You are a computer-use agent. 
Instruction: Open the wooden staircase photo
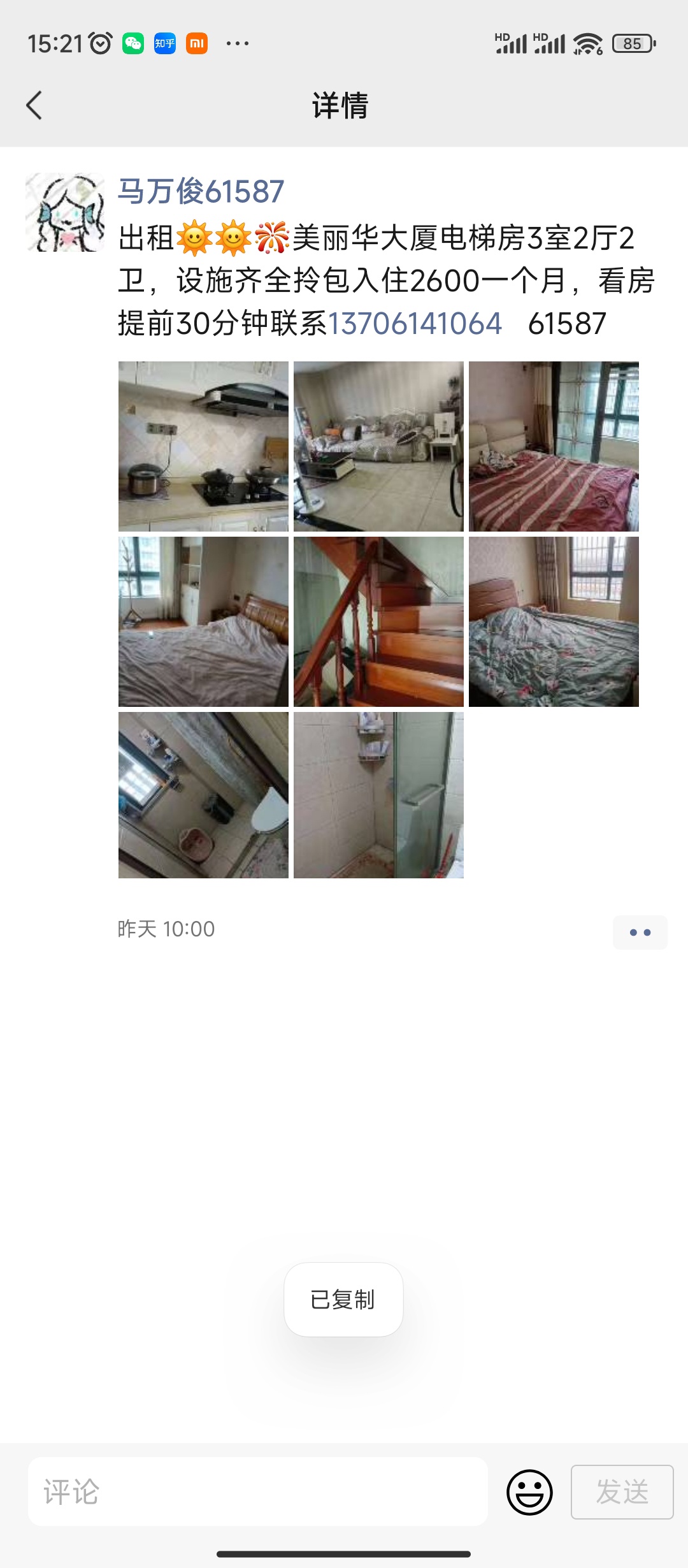click(x=378, y=621)
